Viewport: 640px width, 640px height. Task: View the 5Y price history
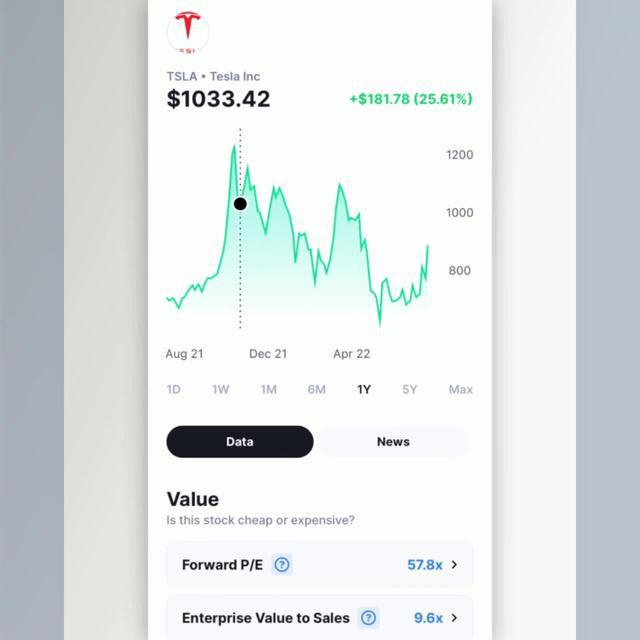coord(410,389)
